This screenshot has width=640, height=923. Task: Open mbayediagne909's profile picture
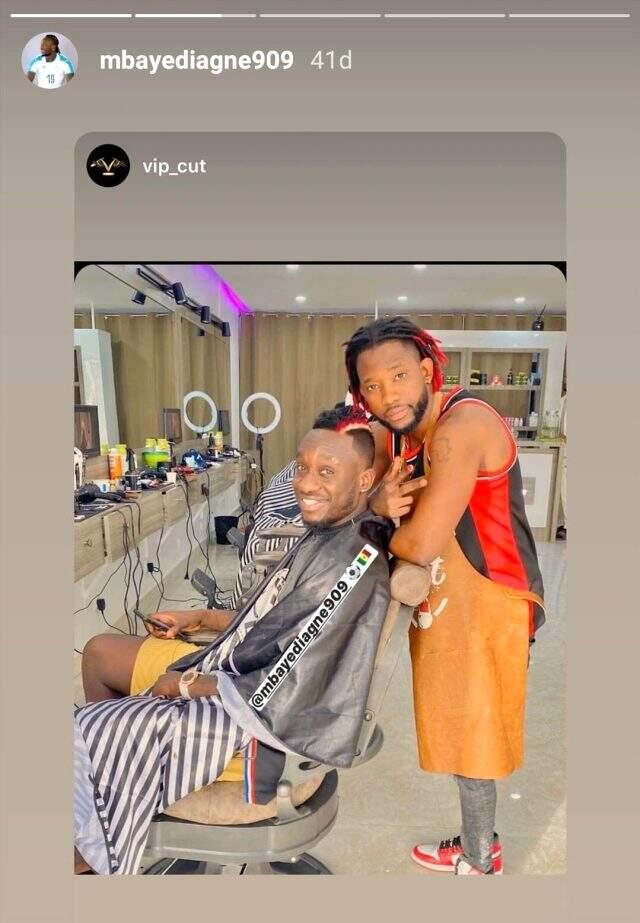(50, 61)
